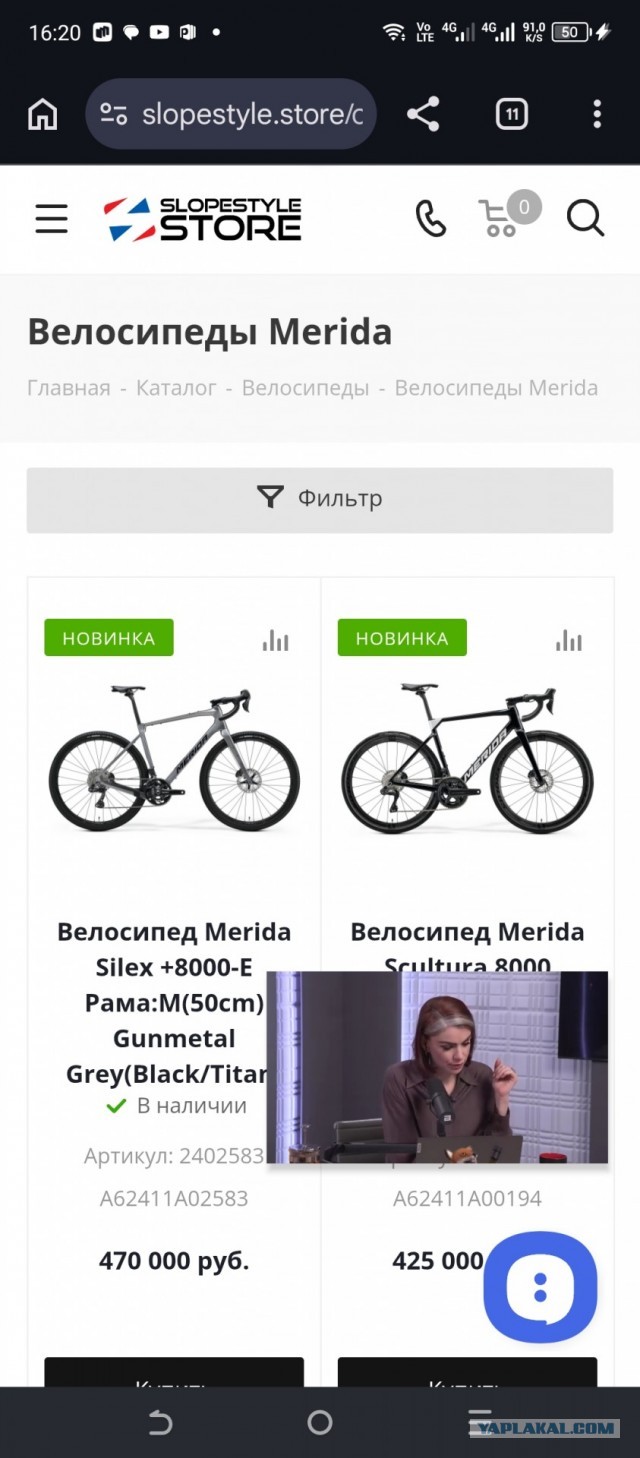Screen dimensions: 640x1458
Task: Open the Фильтр panel
Action: coord(320,498)
